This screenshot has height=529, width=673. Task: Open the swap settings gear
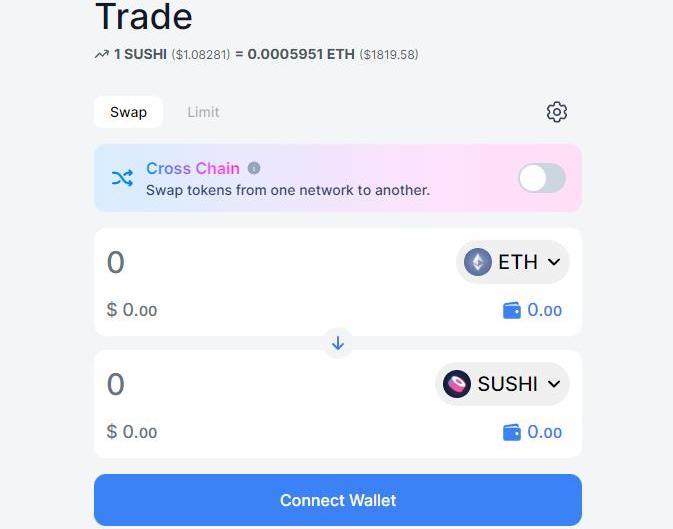pos(557,112)
